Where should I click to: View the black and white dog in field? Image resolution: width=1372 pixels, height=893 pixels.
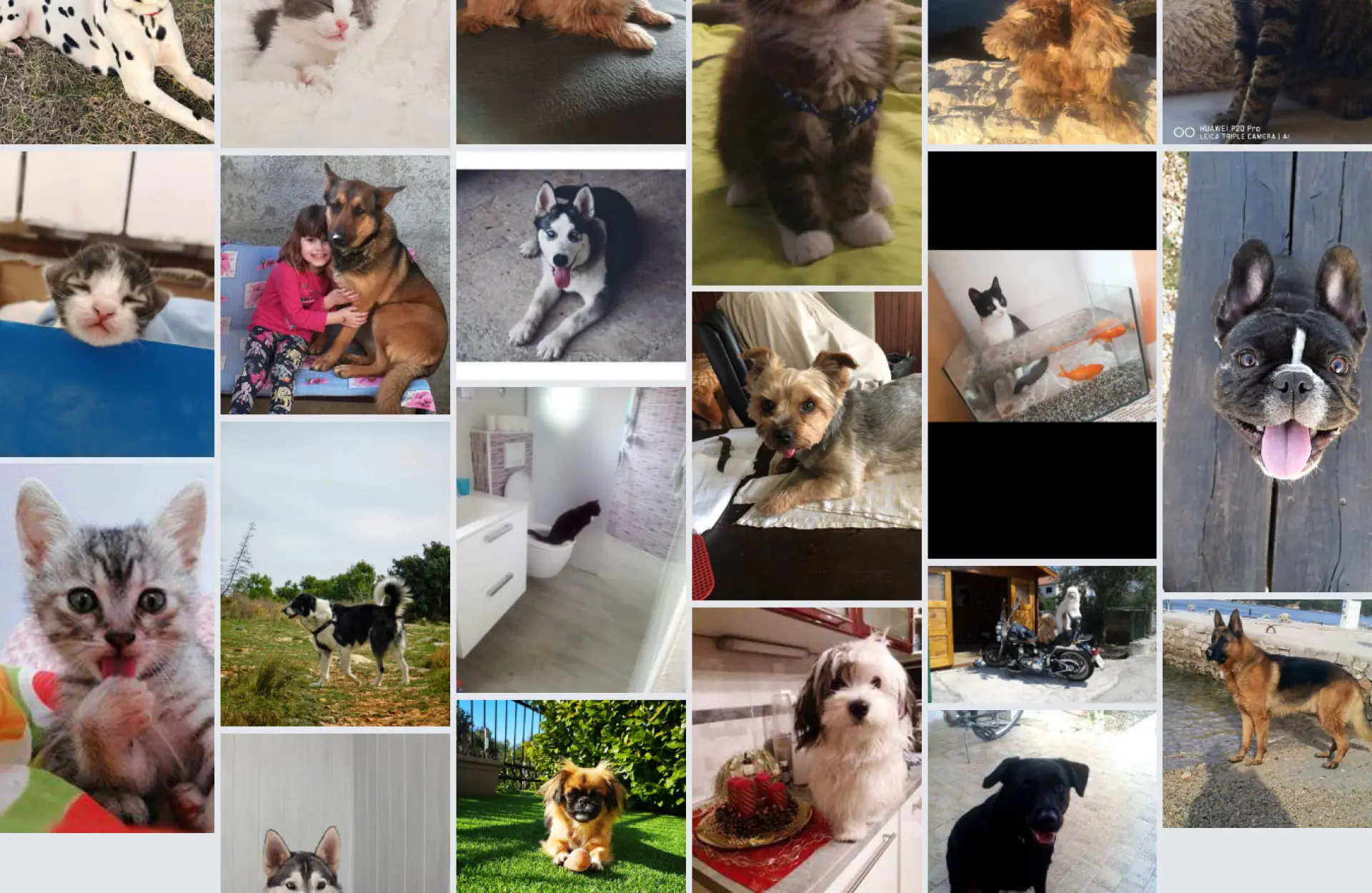pos(335,574)
